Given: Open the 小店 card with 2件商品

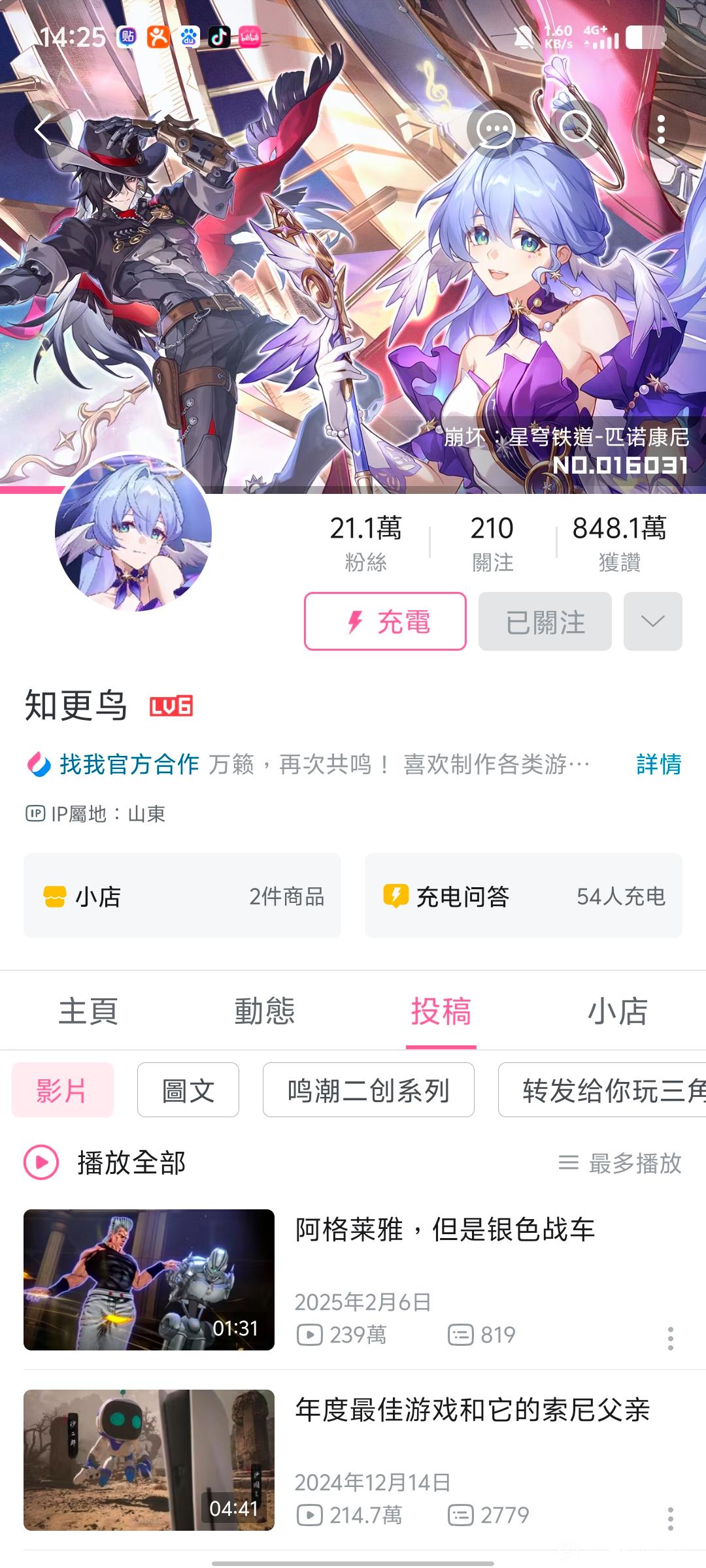Looking at the screenshot, I should click(x=182, y=896).
